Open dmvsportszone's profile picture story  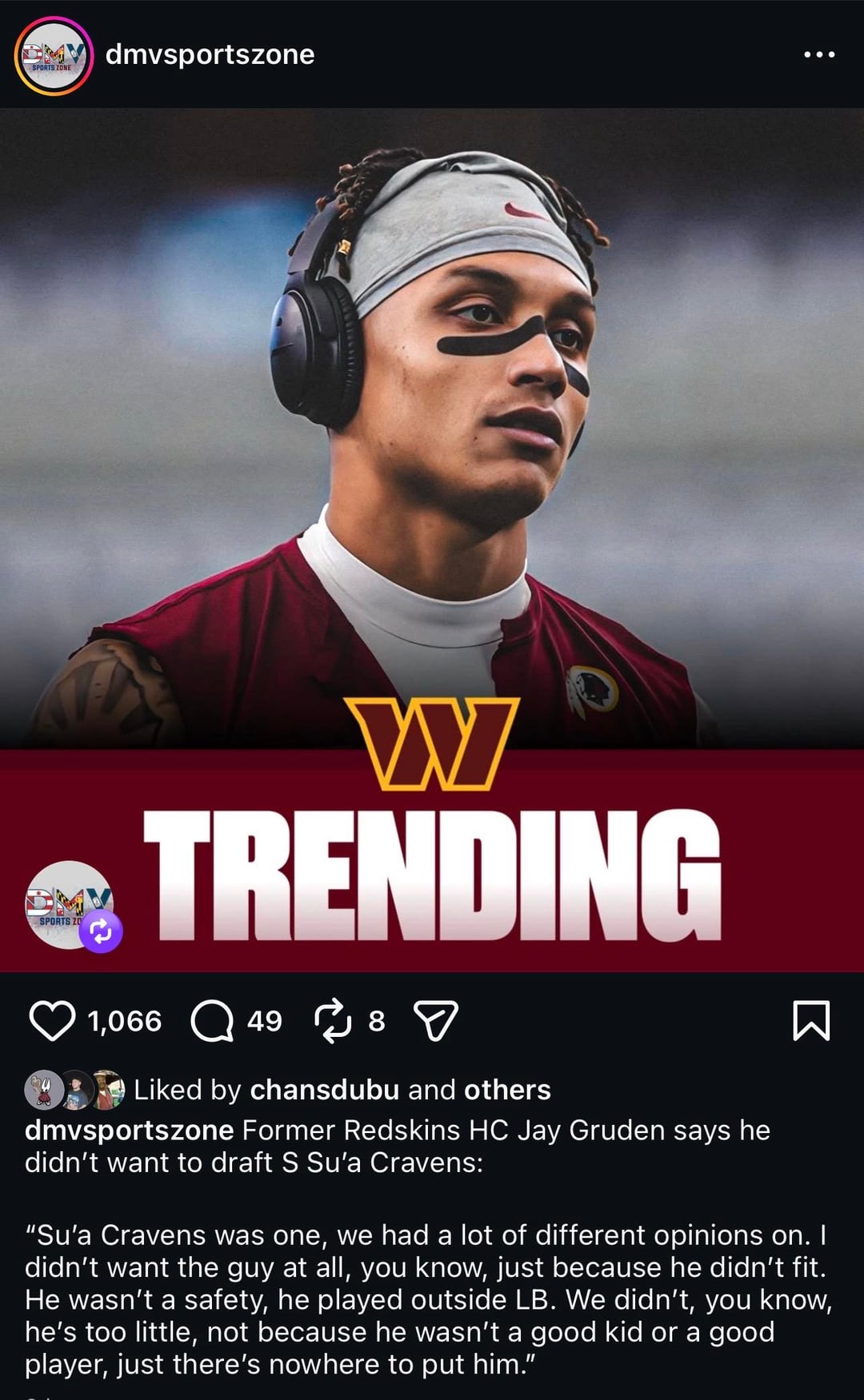click(x=53, y=56)
